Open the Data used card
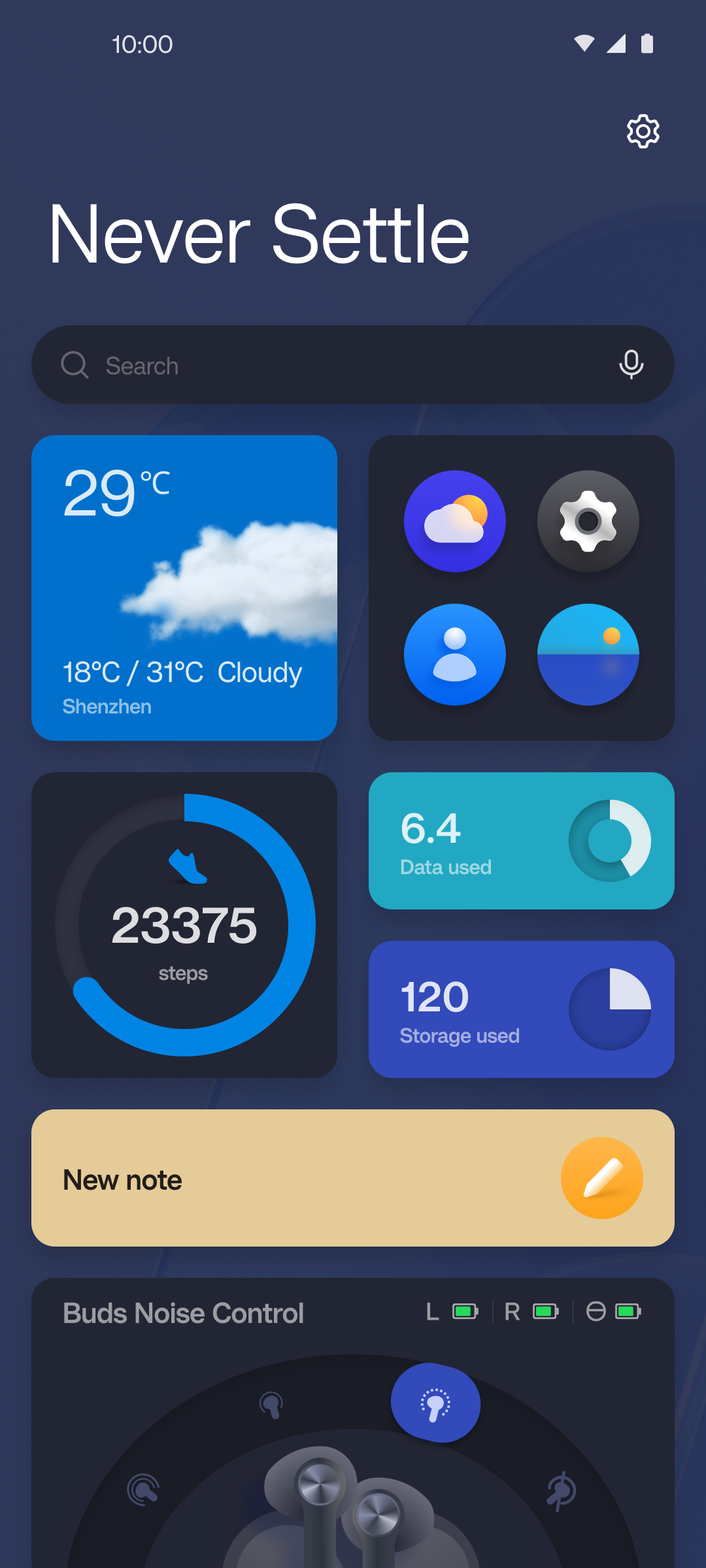 pos(521,841)
